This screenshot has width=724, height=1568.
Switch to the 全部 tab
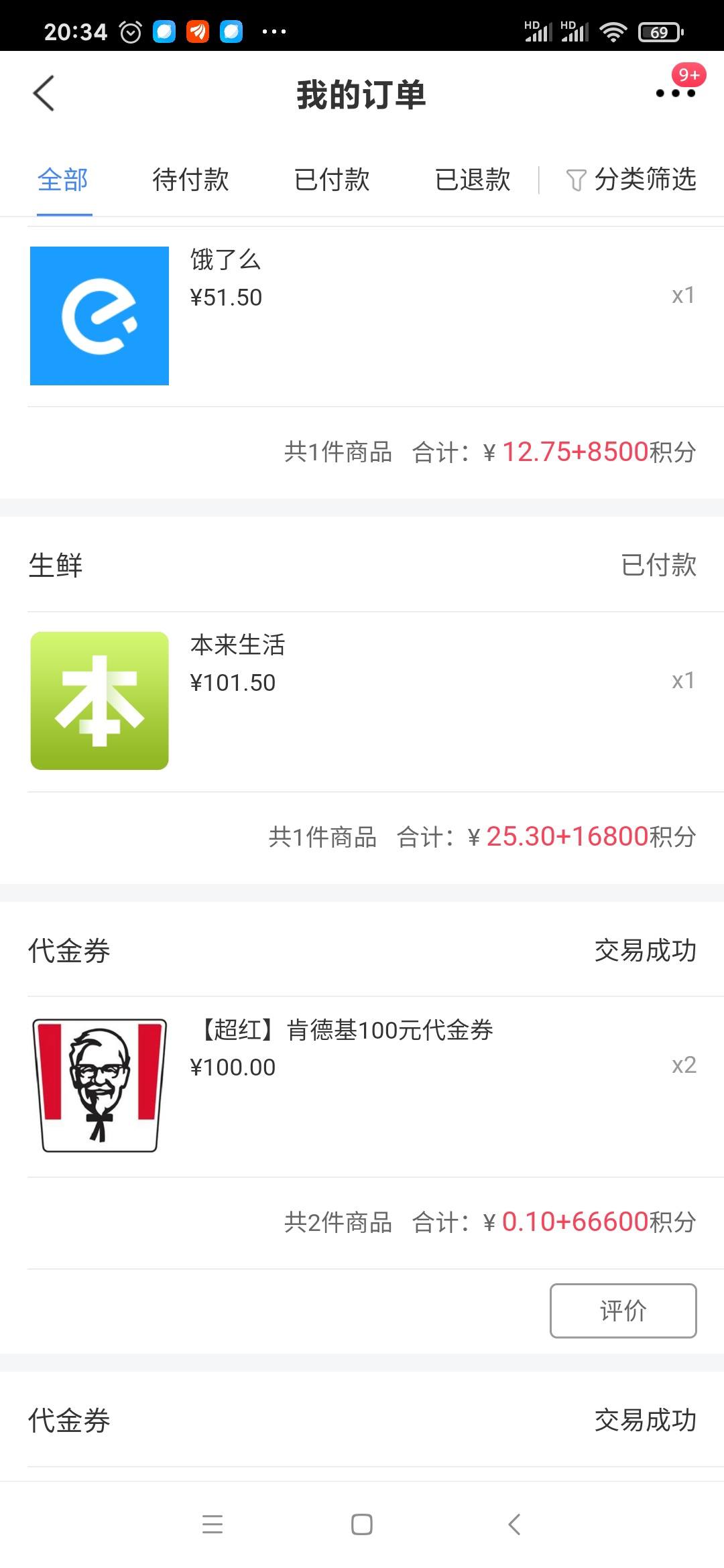pos(63,180)
